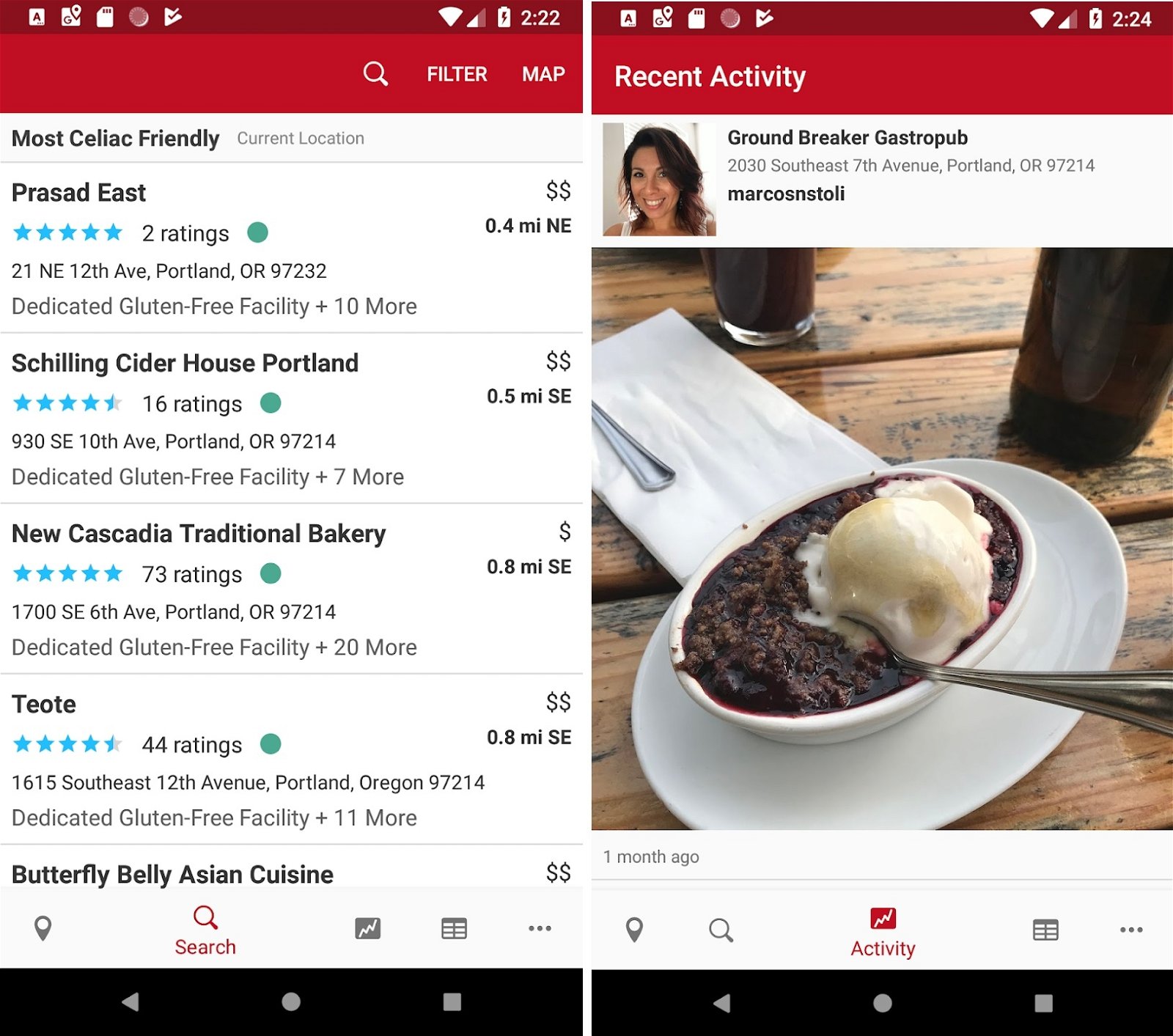Open the search tab on Recent Activity screen

click(721, 930)
